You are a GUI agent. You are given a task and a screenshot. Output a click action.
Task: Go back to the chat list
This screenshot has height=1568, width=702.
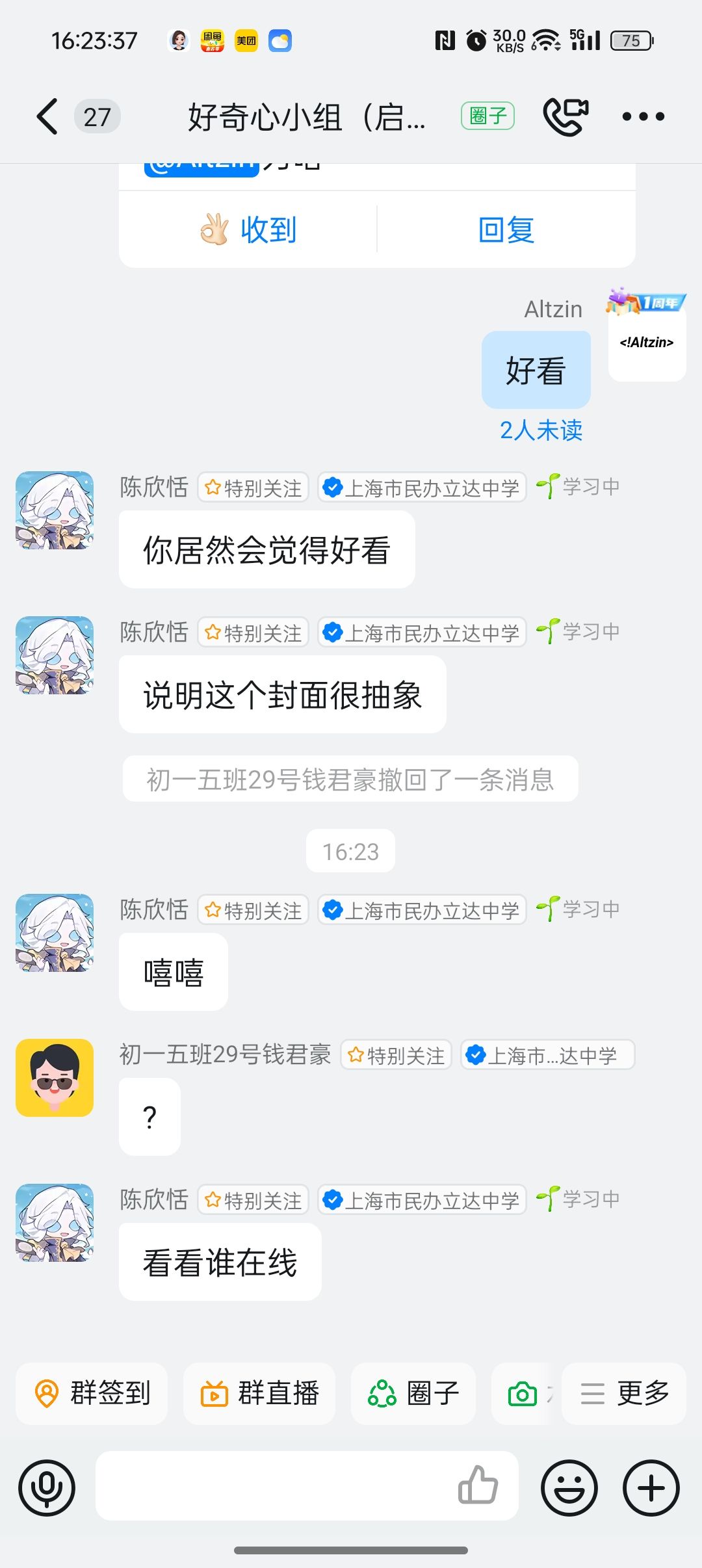click(47, 117)
